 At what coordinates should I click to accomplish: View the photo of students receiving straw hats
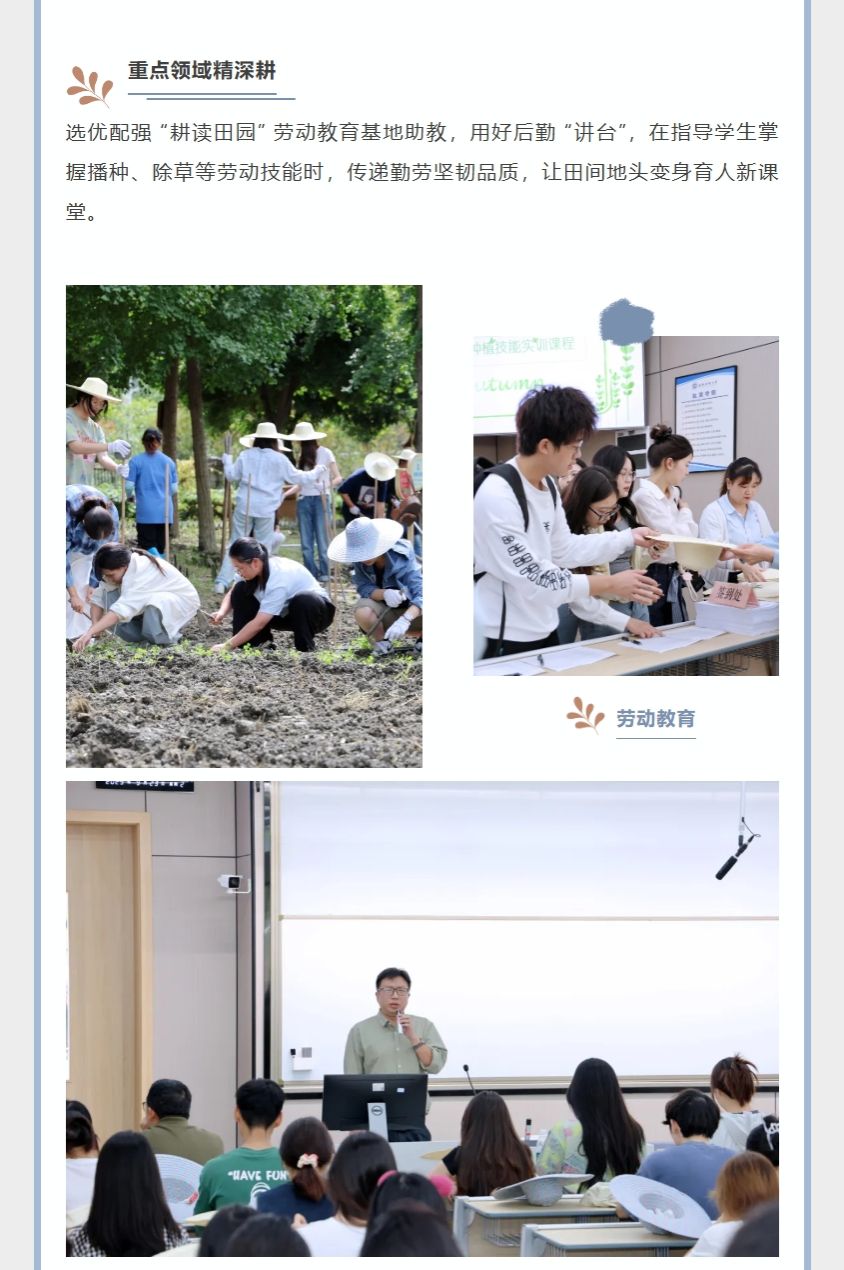[x=625, y=506]
